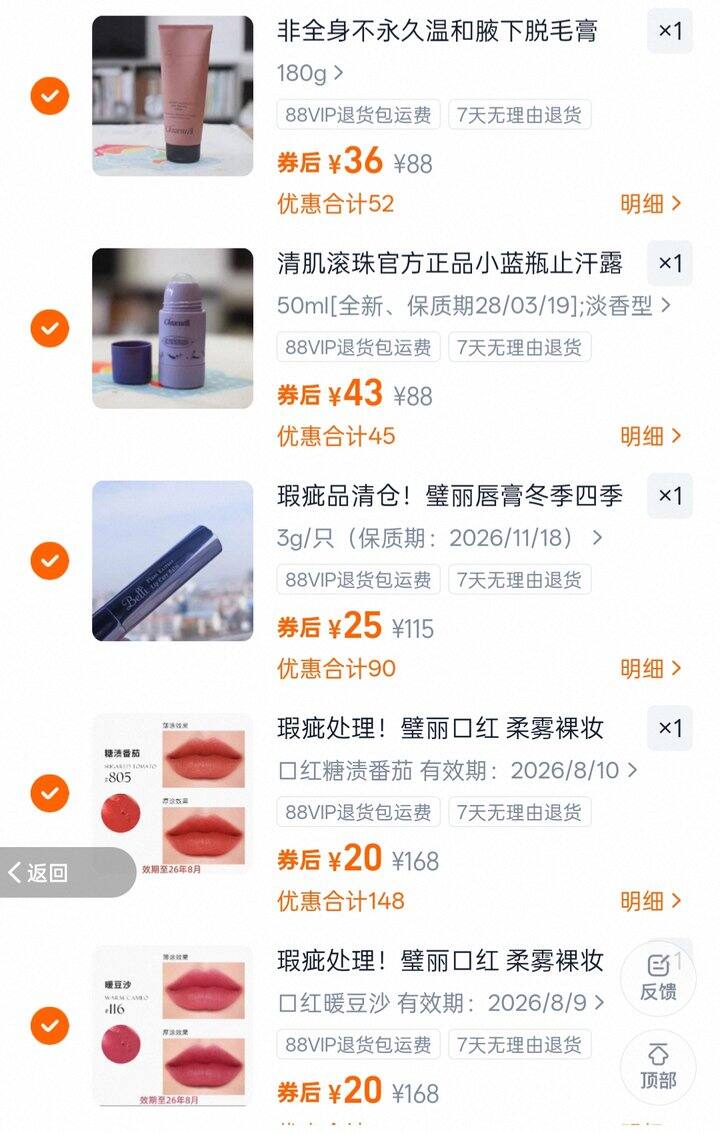Uncheck the 璧丽唇膏 item checkbox
The image size is (720, 1133).
(49, 561)
